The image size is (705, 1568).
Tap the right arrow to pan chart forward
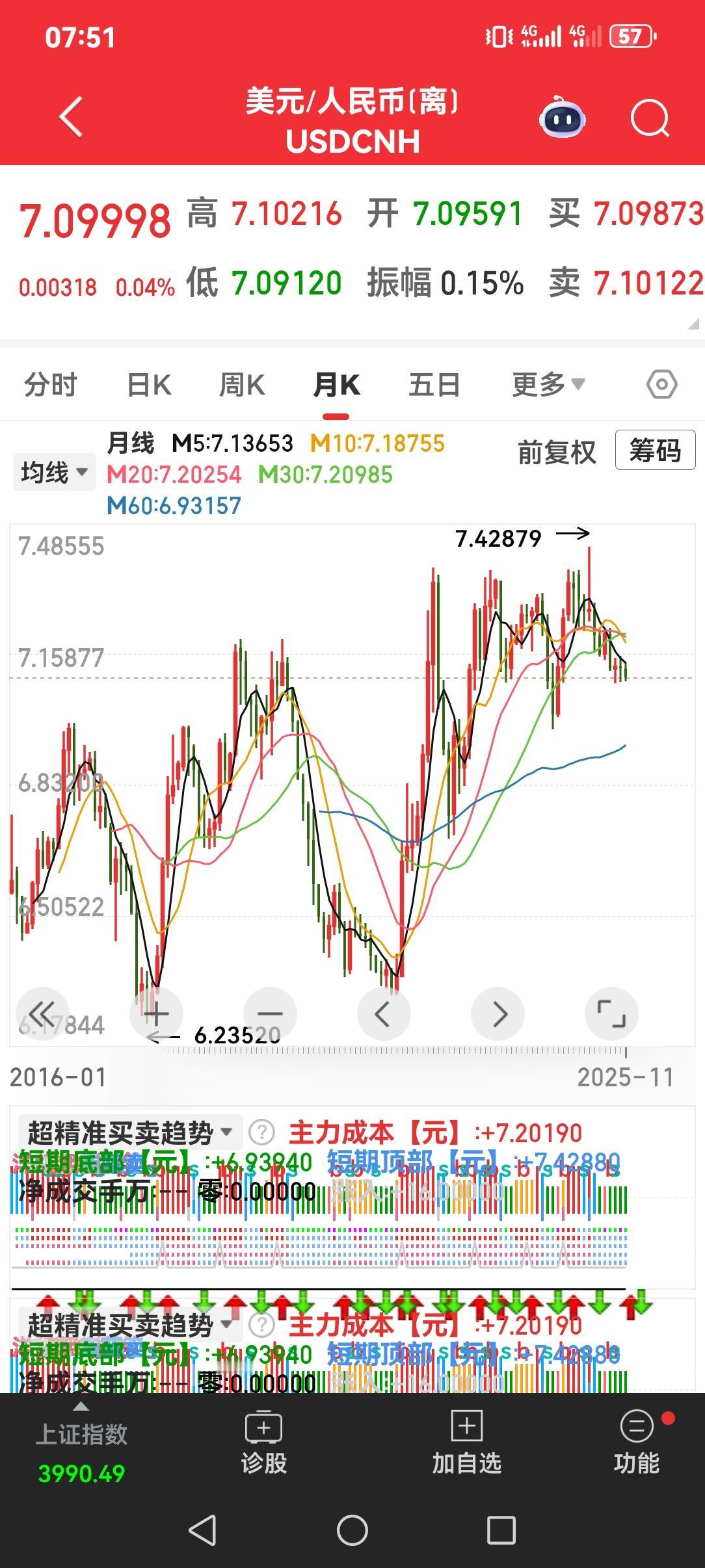pos(498,1013)
